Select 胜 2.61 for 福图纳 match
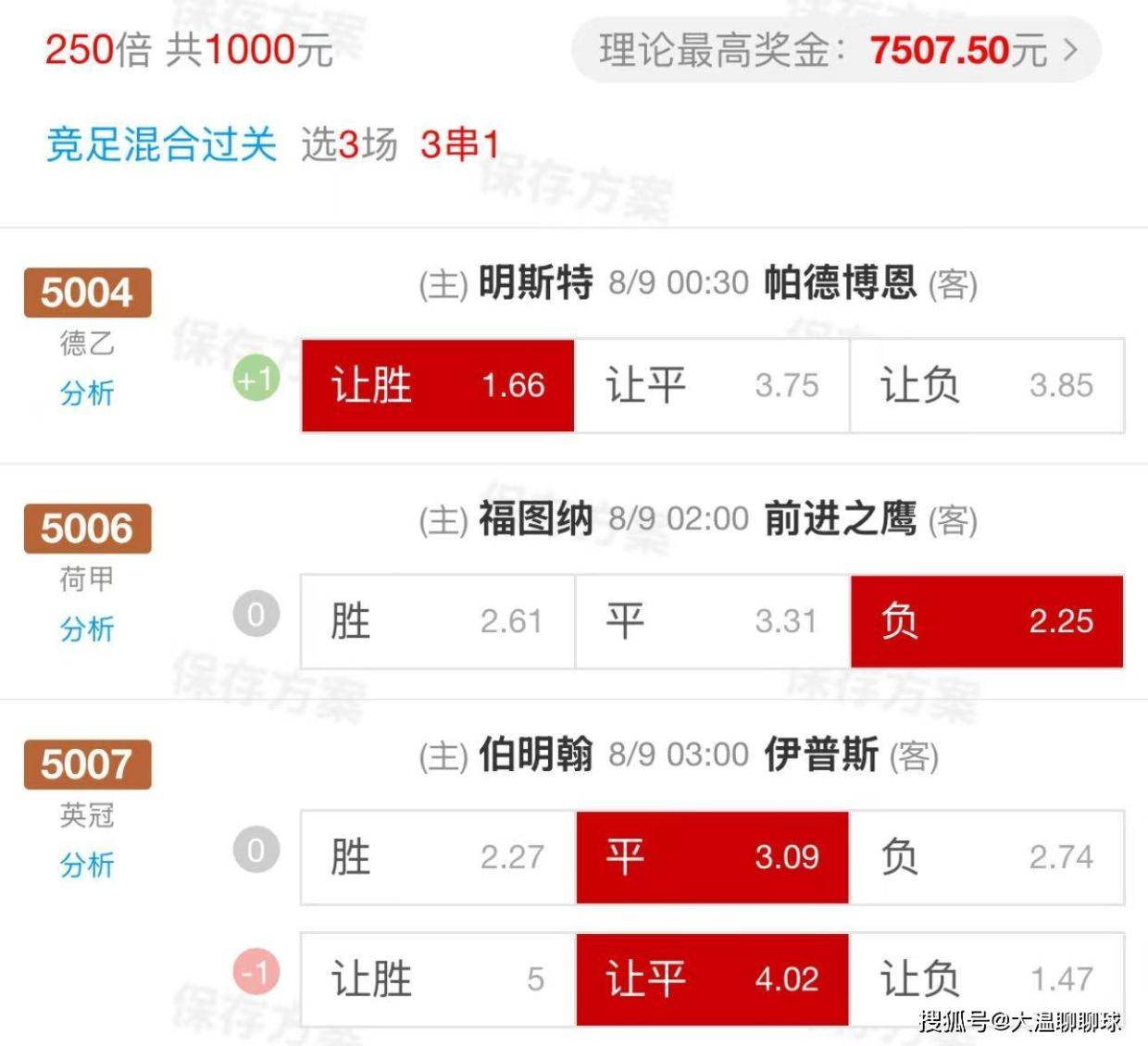1148x1046 pixels. tap(438, 621)
